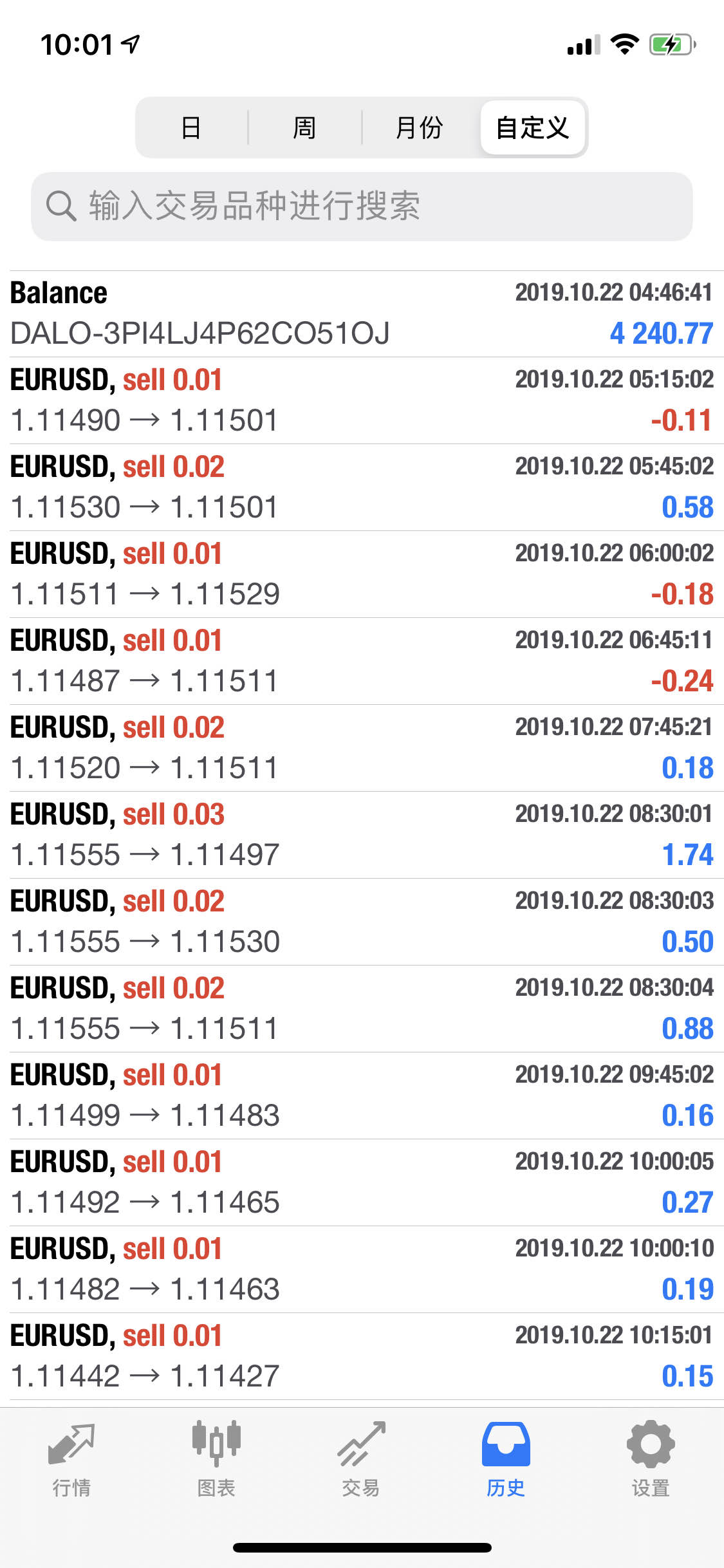This screenshot has width=724, height=1568.
Task: View the EURUSD trade with loss -0.24
Action: 362,661
